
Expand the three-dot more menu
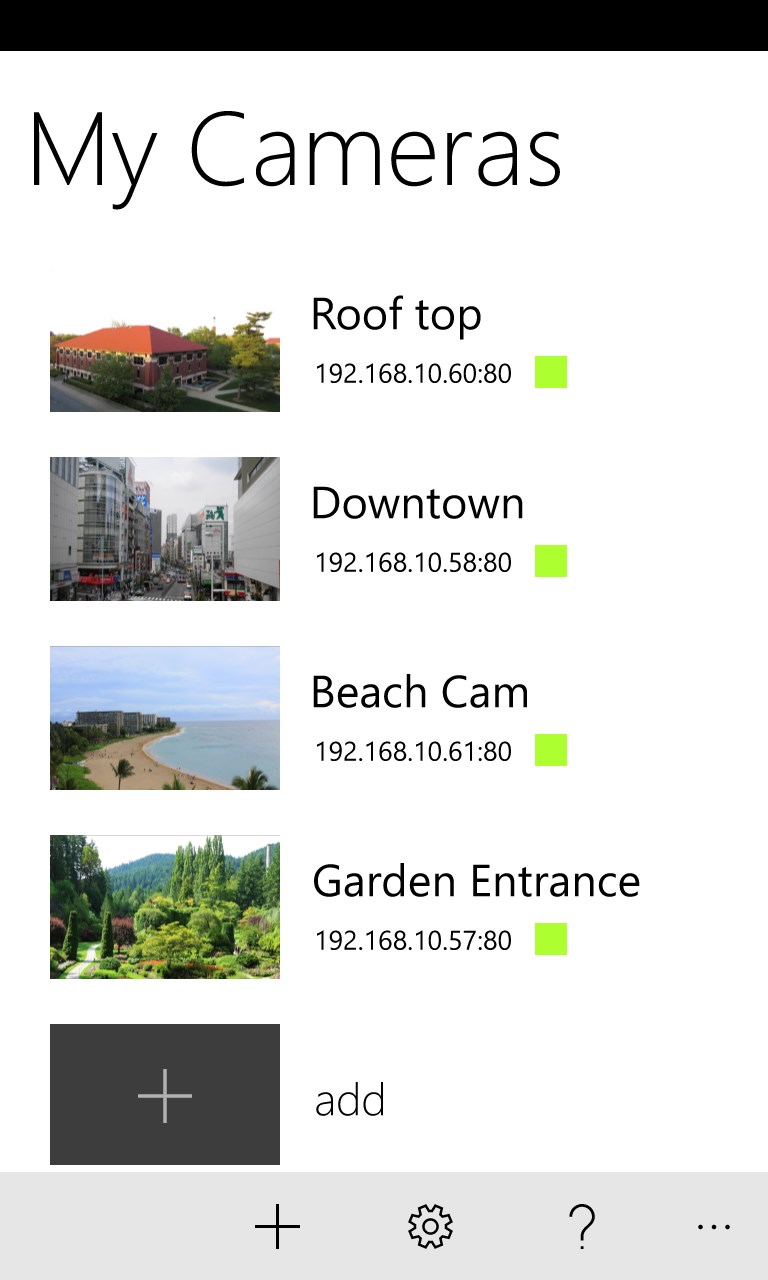(714, 1226)
